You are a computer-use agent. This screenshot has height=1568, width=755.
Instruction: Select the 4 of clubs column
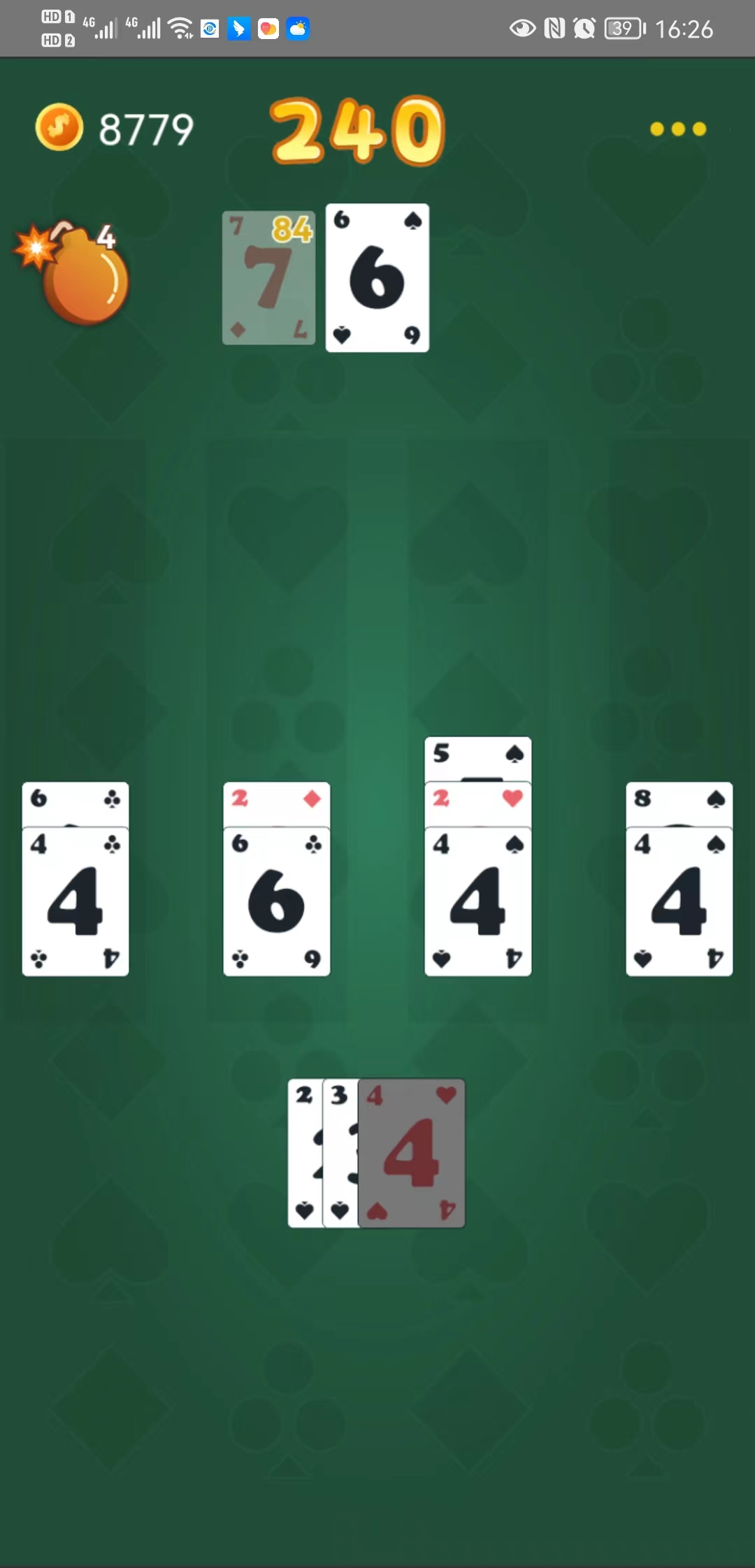[75, 901]
